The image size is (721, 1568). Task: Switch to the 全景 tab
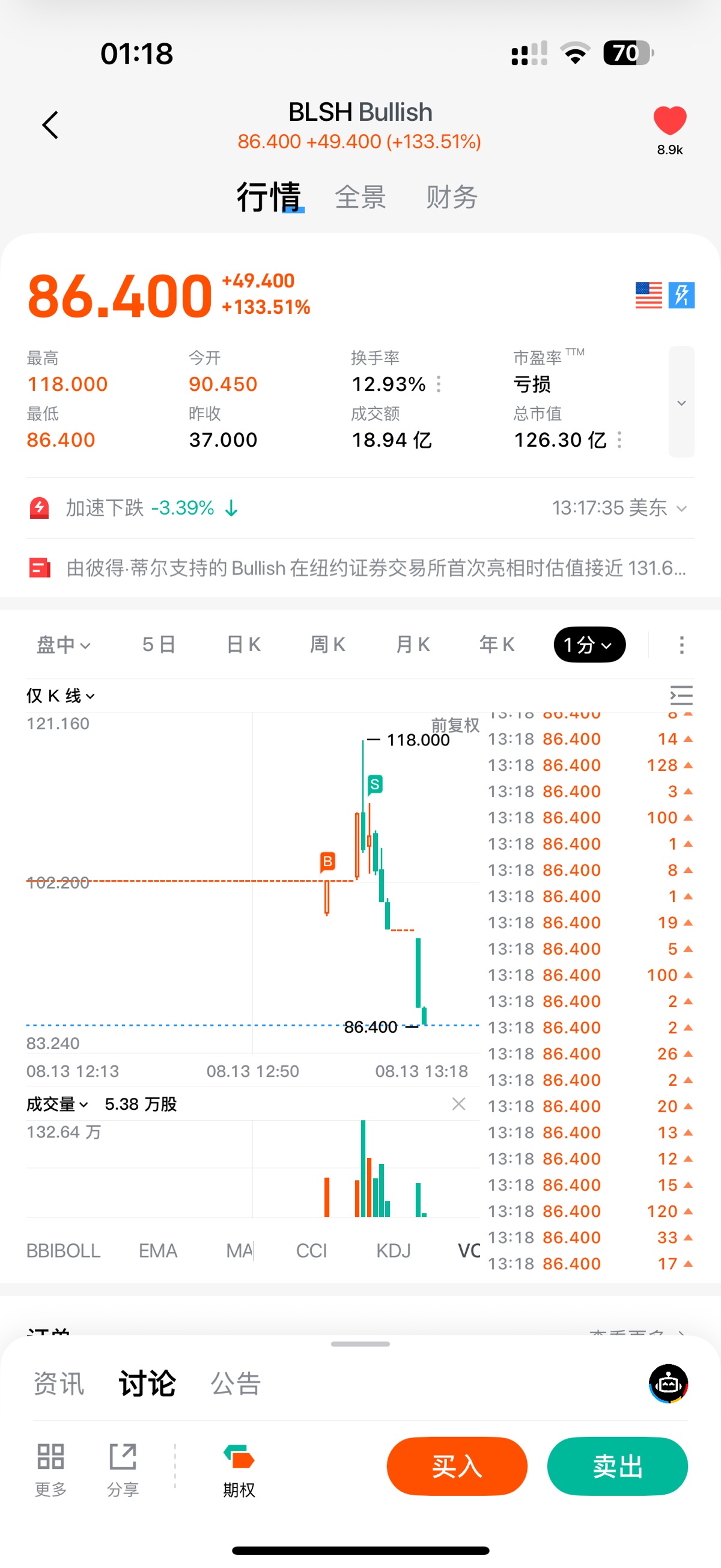click(360, 197)
